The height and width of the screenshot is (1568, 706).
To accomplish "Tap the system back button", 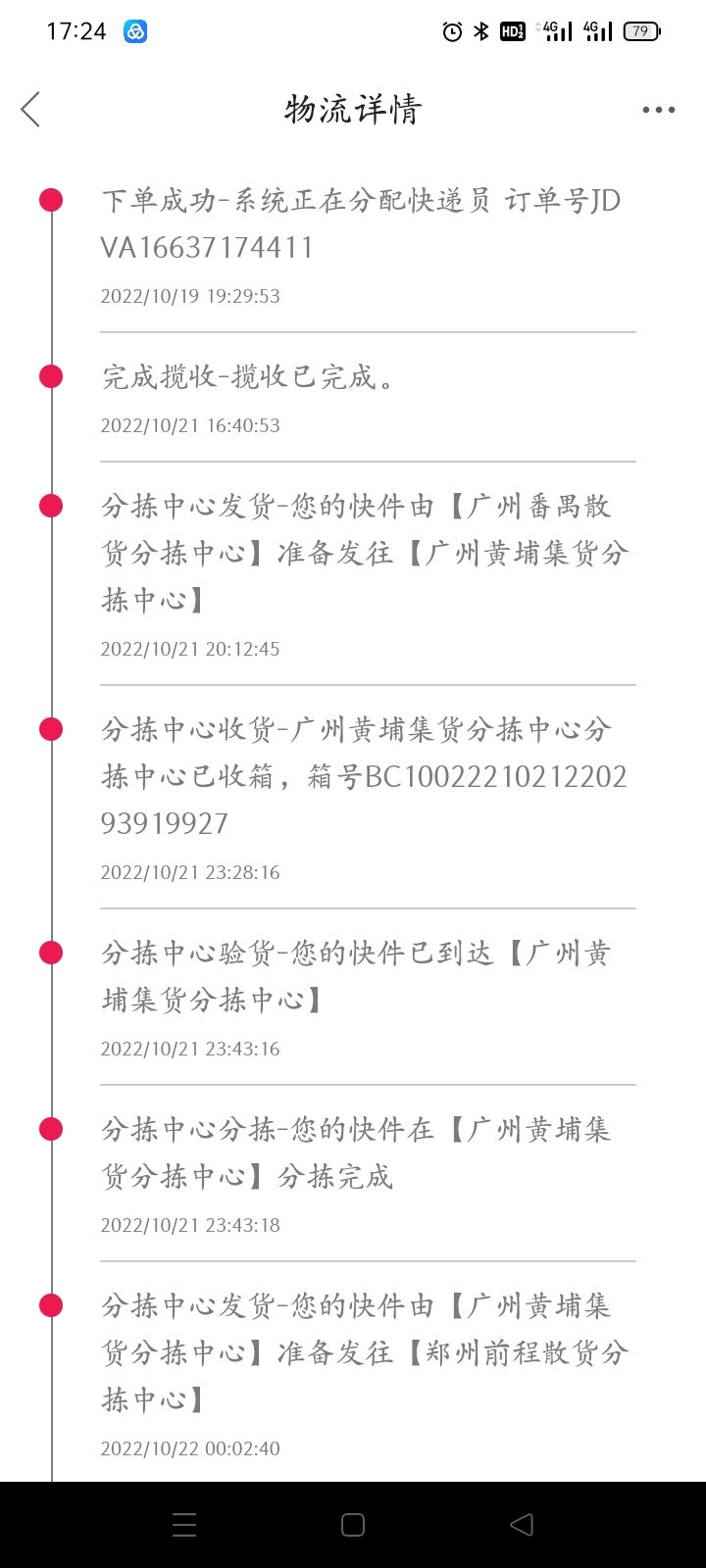I will [x=522, y=1524].
